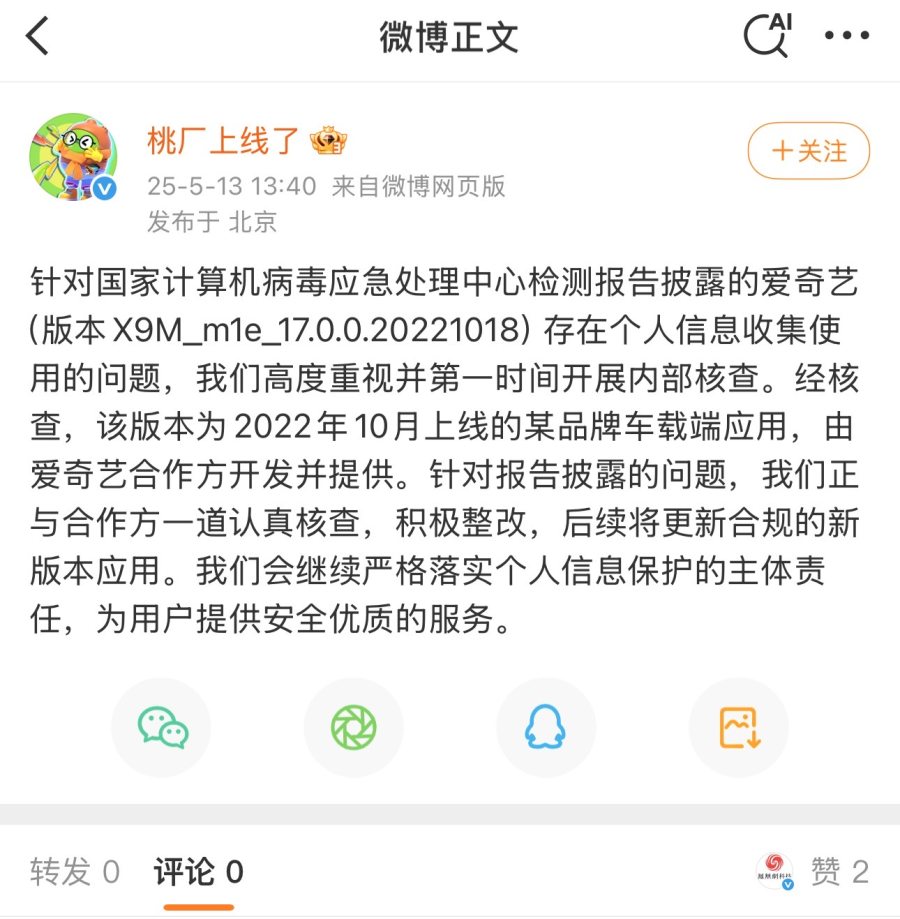The image size is (900, 919).
Task: Tap the username 桃厂上线了
Action: [x=223, y=142]
